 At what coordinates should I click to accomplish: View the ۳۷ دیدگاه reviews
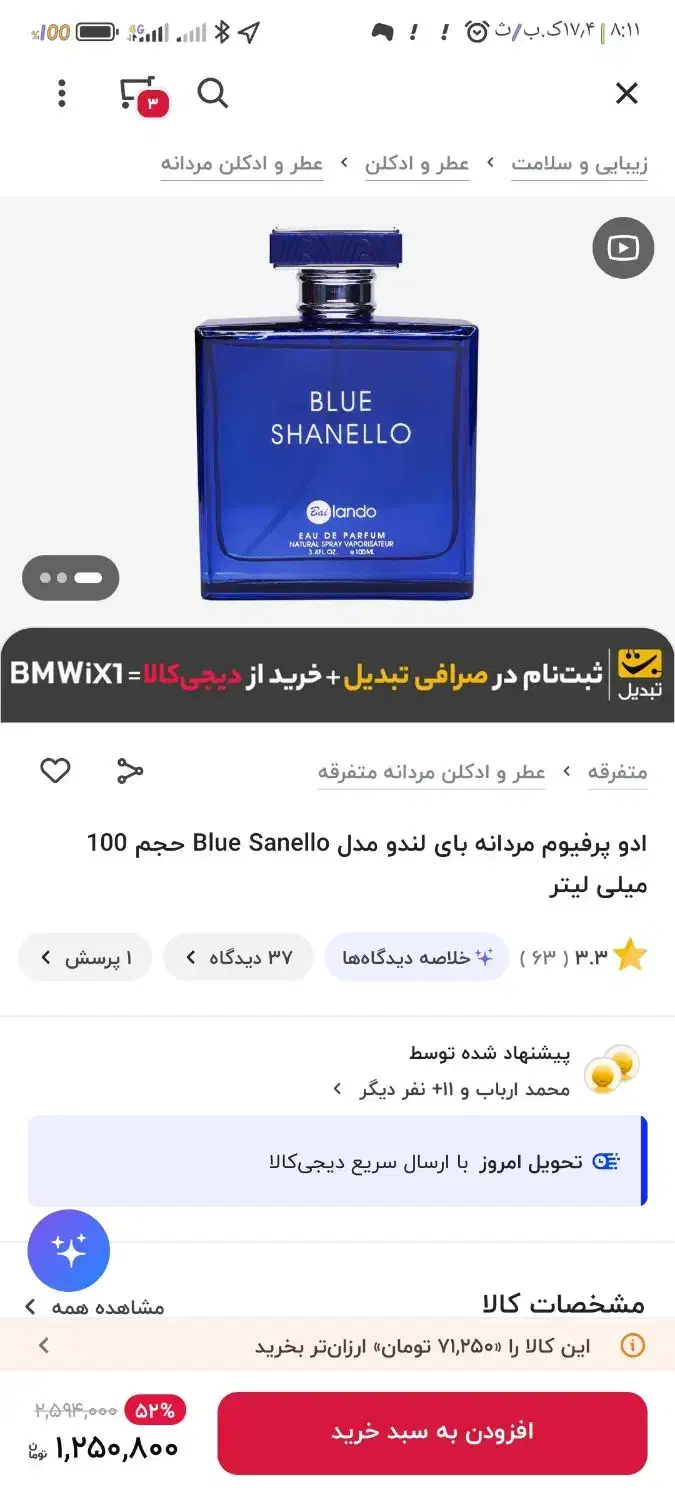tap(238, 957)
